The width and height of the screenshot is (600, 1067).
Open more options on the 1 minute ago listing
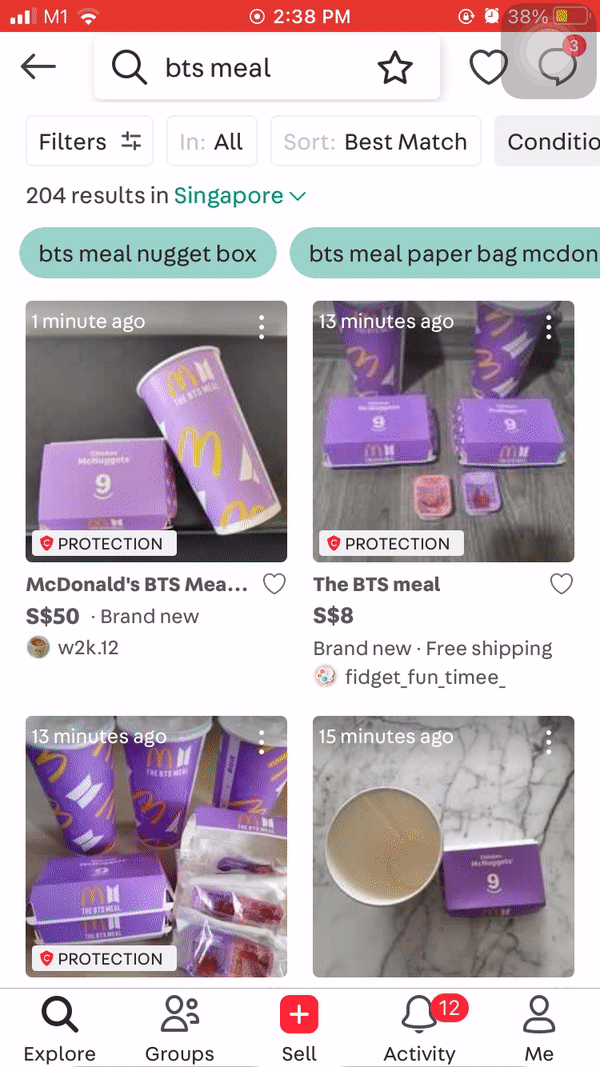261,327
